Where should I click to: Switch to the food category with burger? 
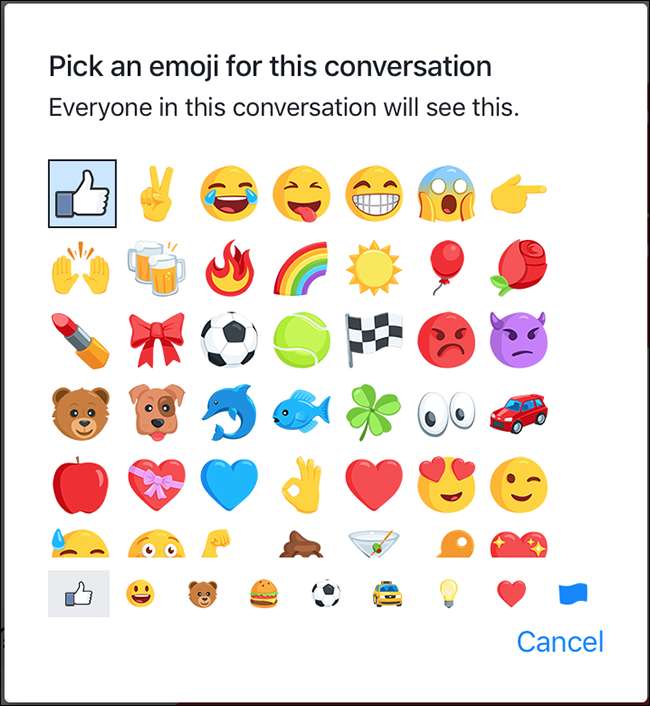point(264,595)
